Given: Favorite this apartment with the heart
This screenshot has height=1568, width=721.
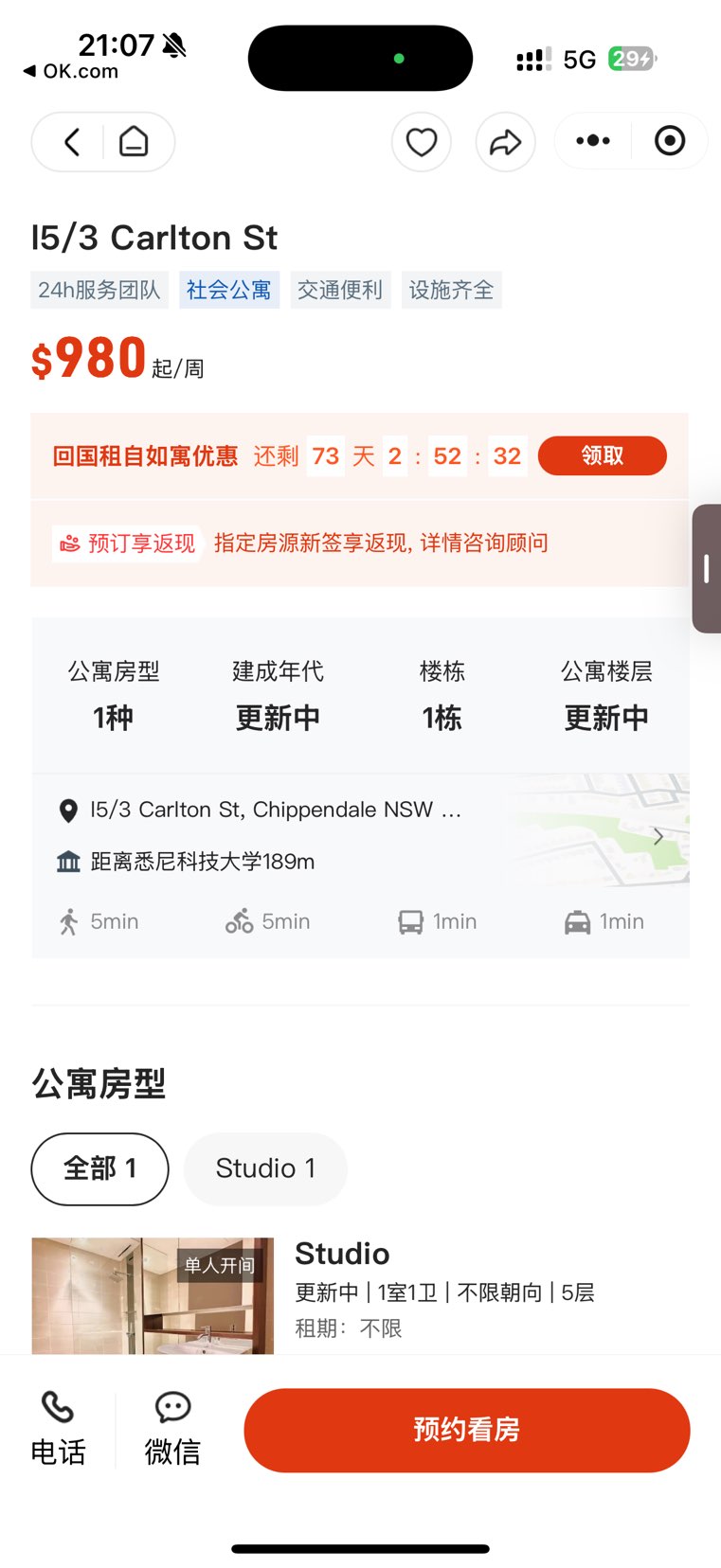Looking at the screenshot, I should (x=422, y=142).
